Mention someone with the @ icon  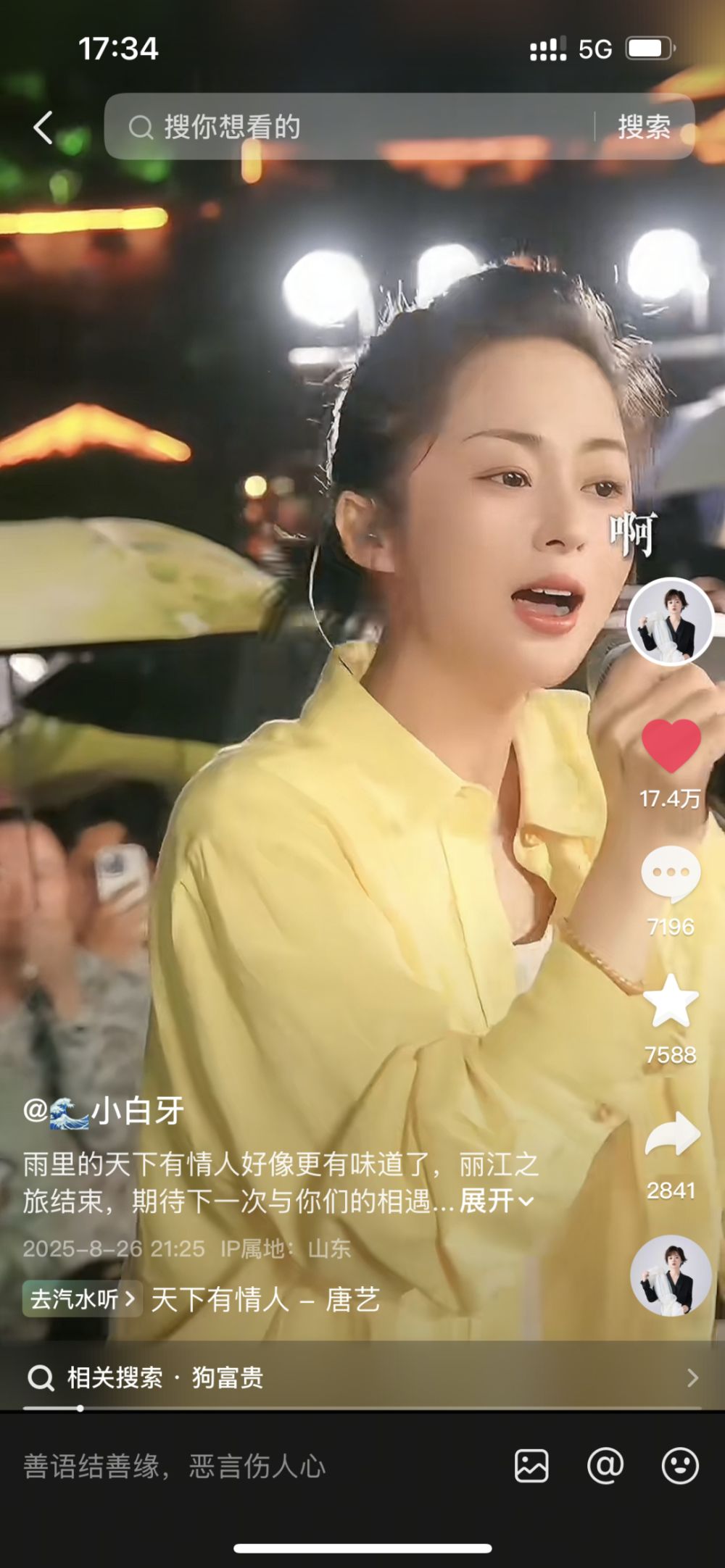[605, 1467]
